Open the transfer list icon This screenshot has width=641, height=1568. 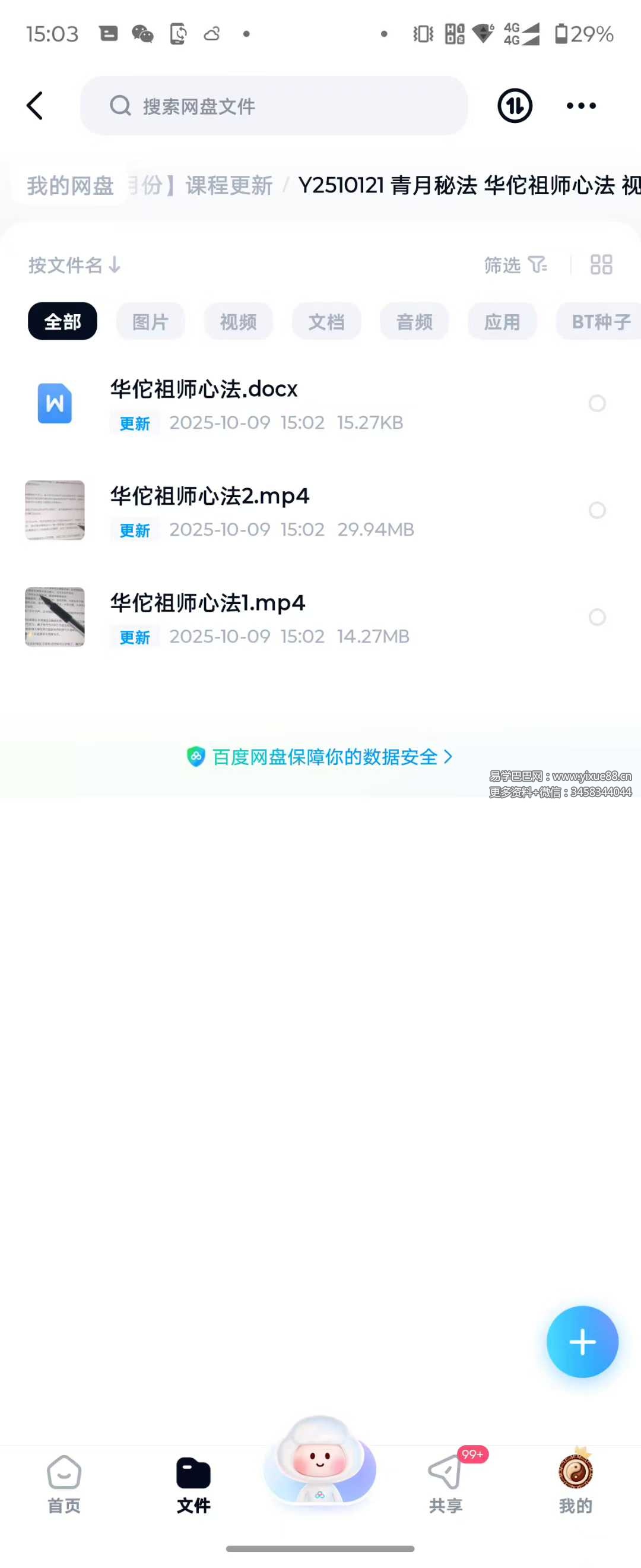[x=515, y=106]
